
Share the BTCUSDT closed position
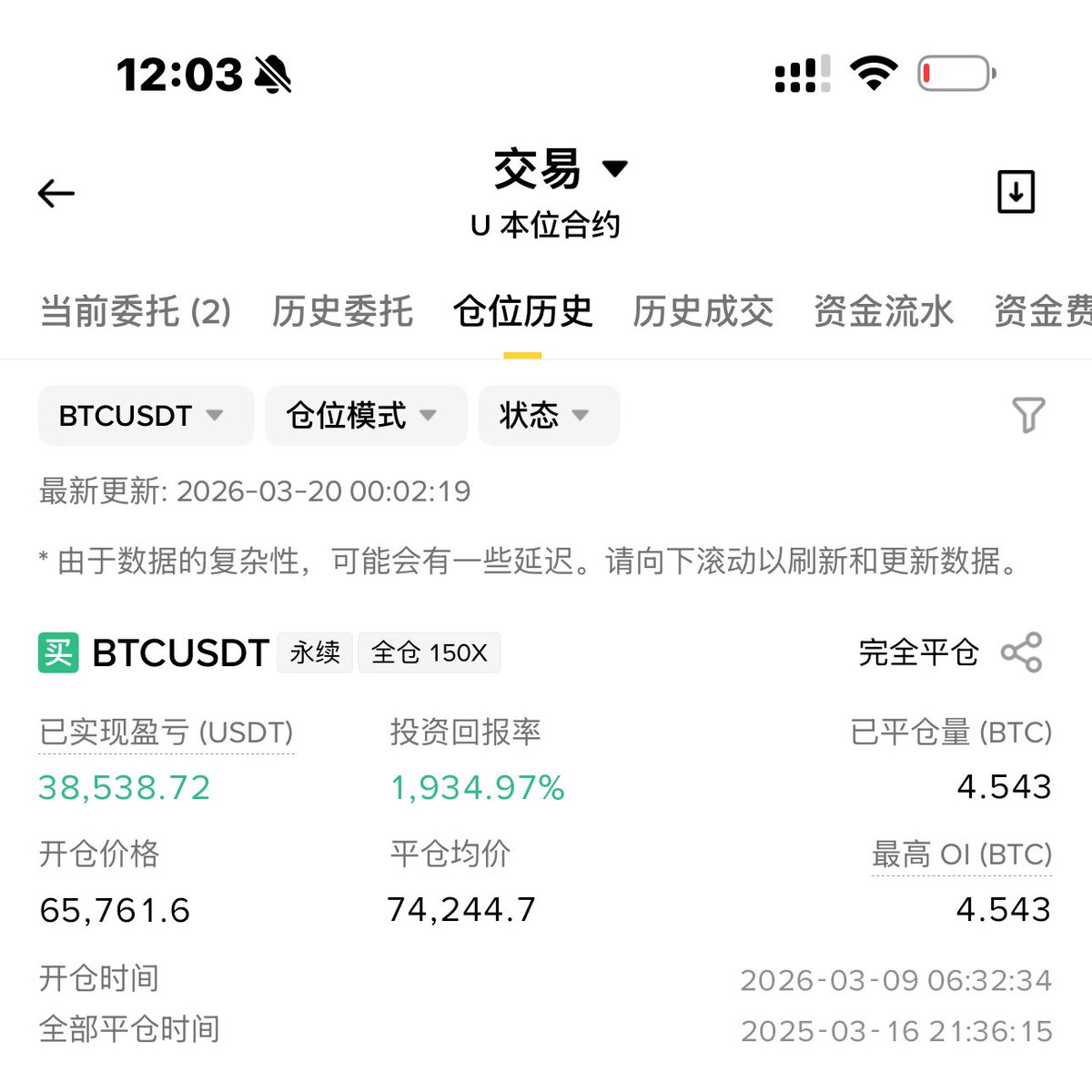(1021, 652)
